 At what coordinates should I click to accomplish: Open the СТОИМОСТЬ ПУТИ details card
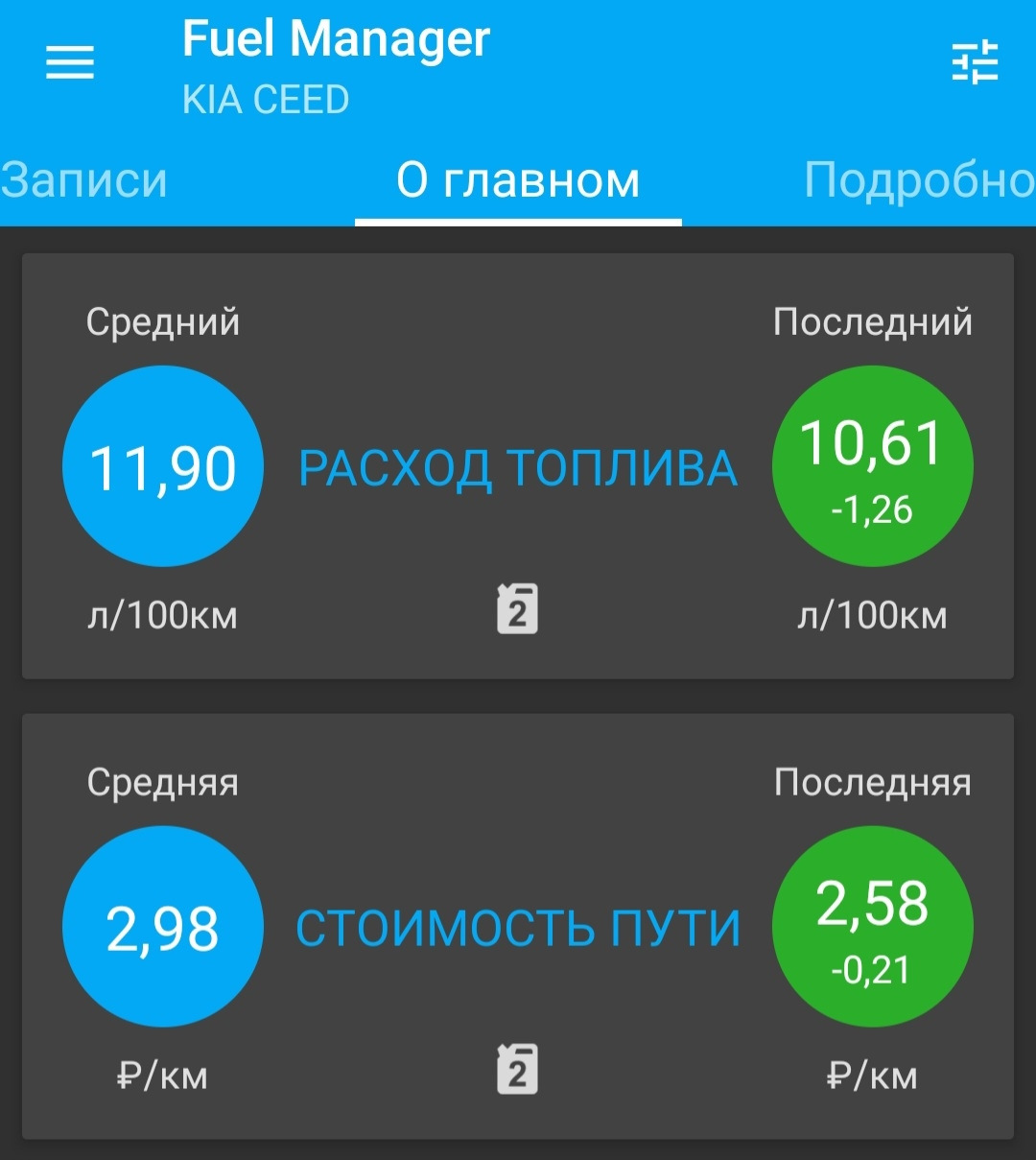pyautogui.click(x=518, y=926)
